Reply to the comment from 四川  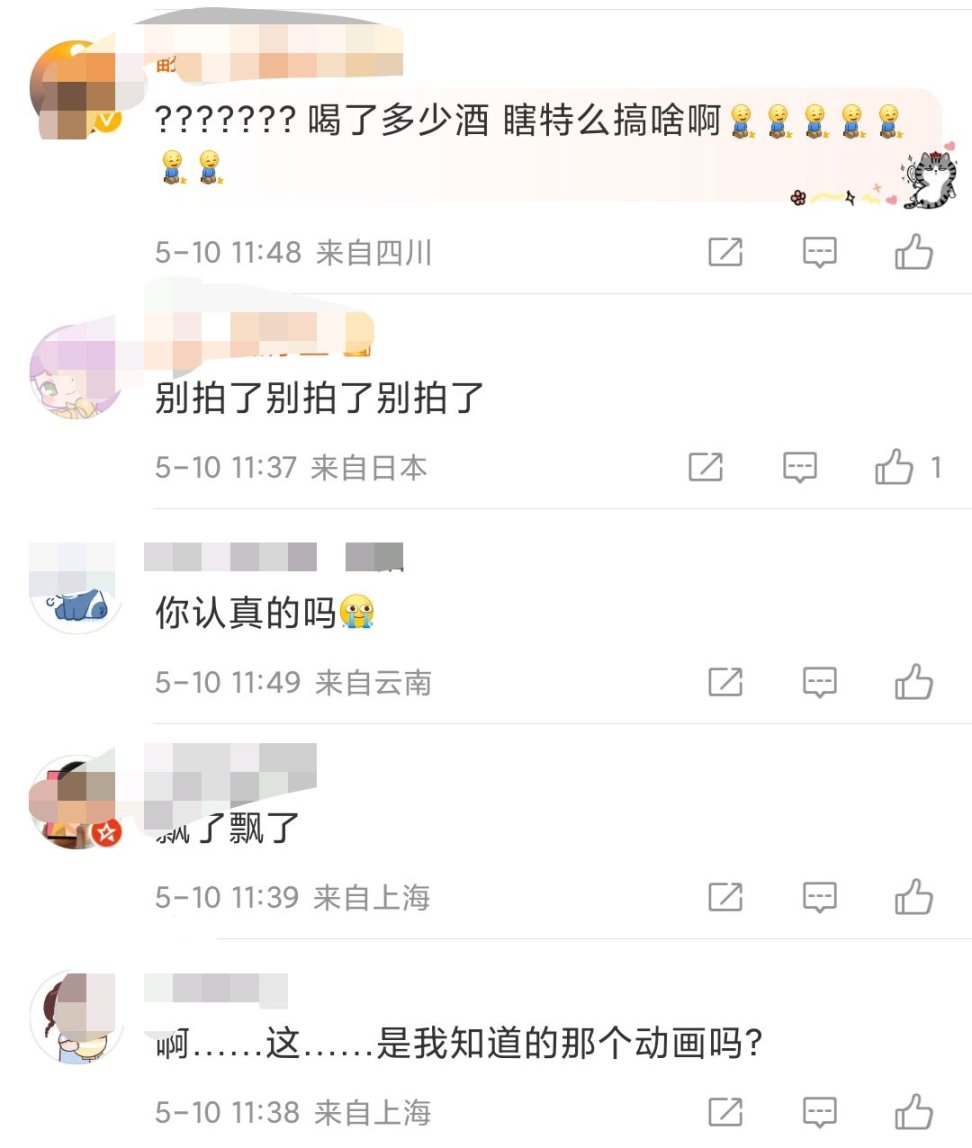click(x=820, y=252)
